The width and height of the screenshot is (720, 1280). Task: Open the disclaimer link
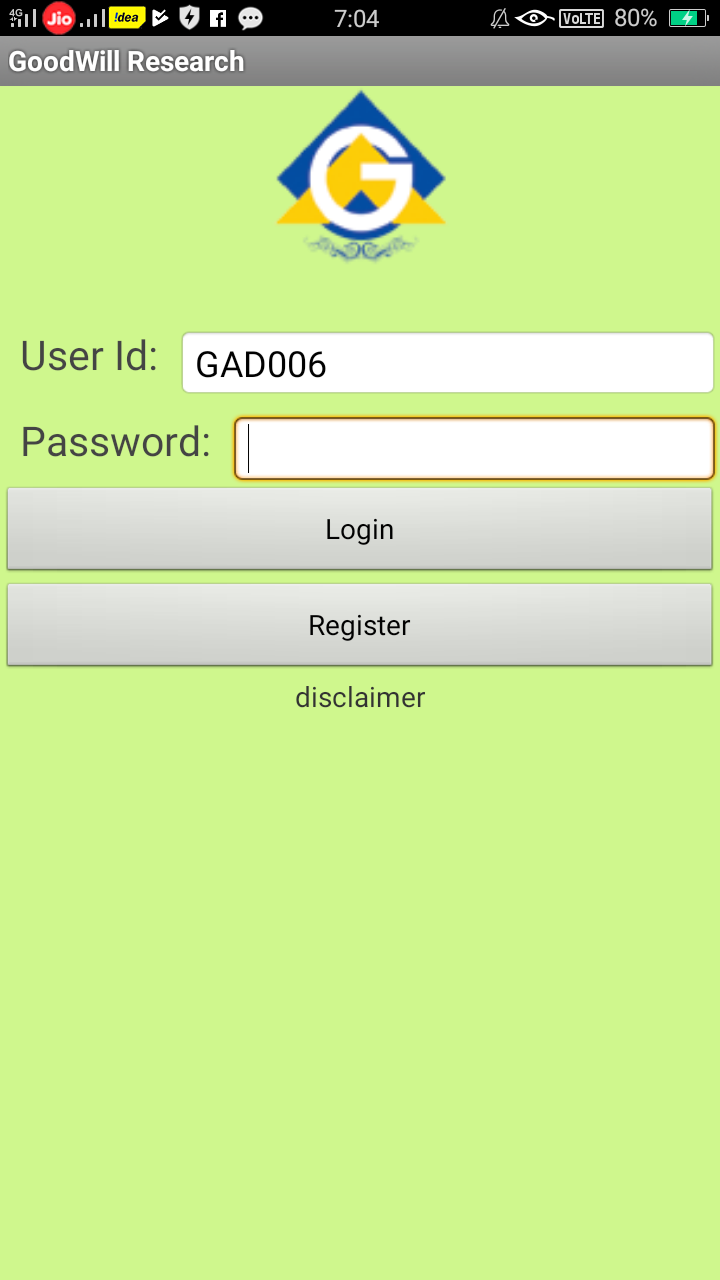pyautogui.click(x=360, y=698)
